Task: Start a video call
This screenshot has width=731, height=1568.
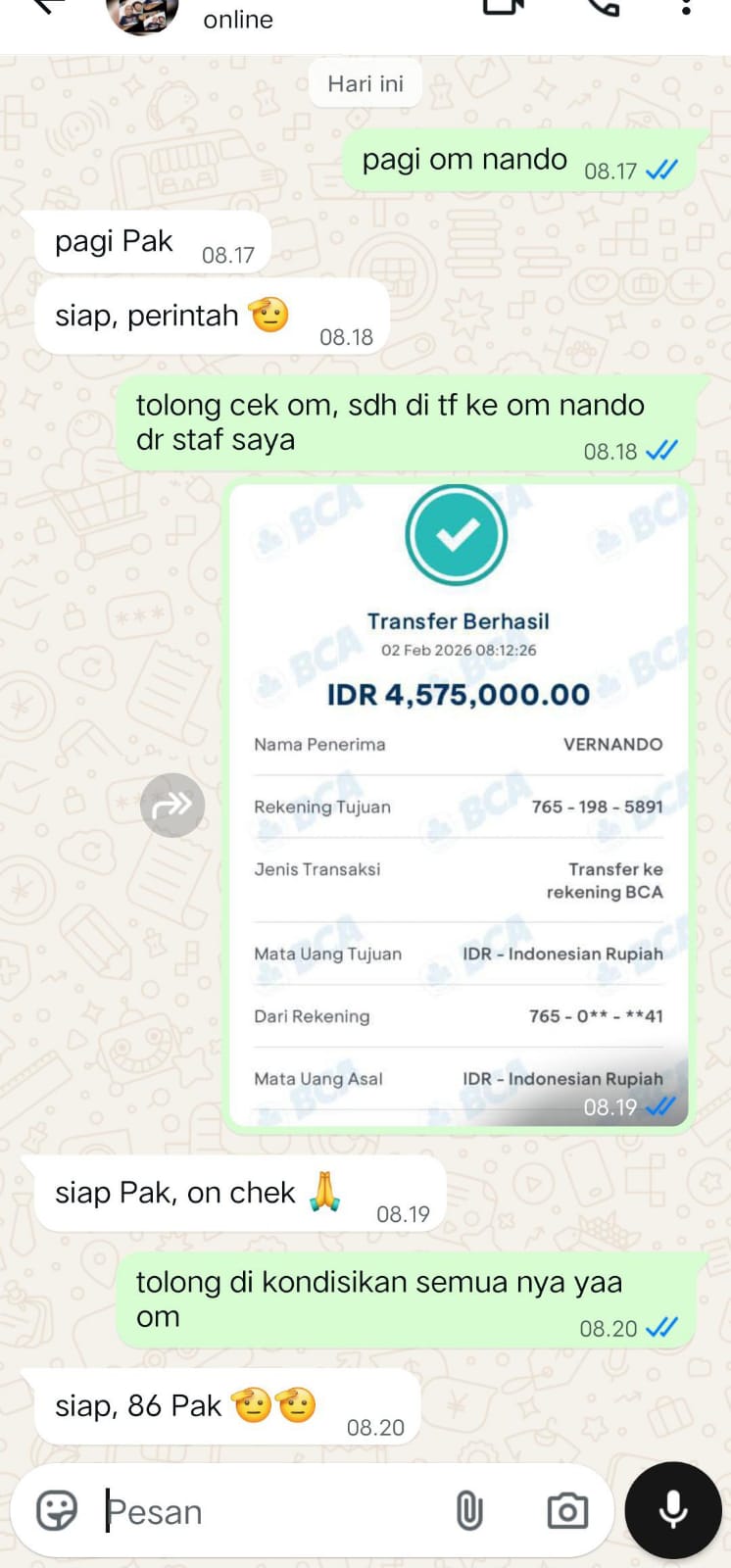Action: [506, 7]
